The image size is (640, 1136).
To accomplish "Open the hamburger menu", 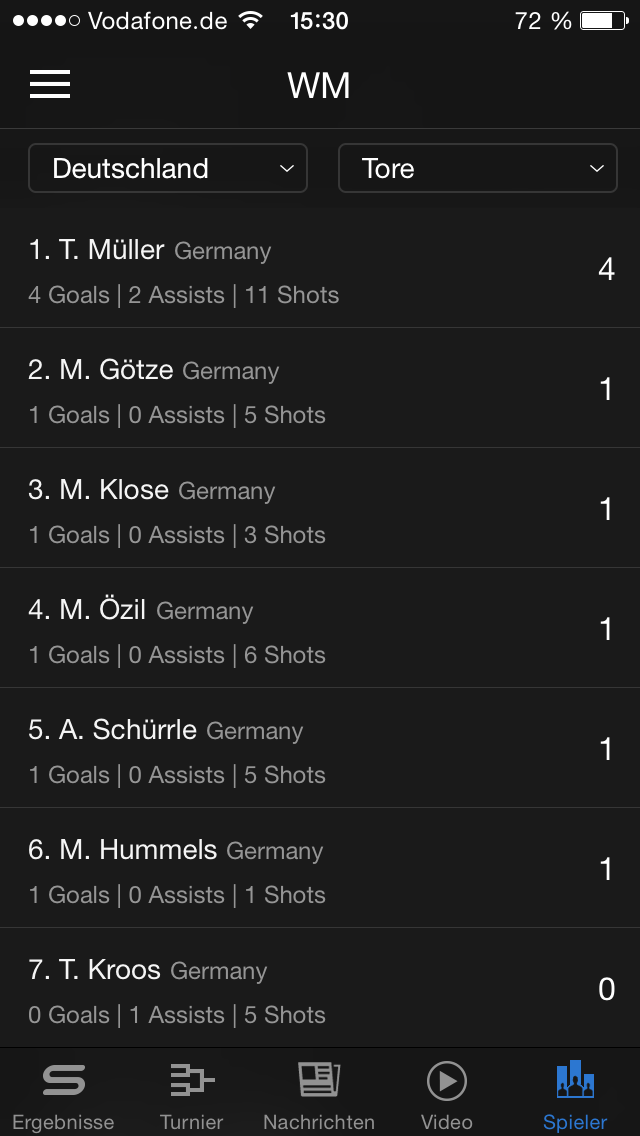I will (50, 85).
